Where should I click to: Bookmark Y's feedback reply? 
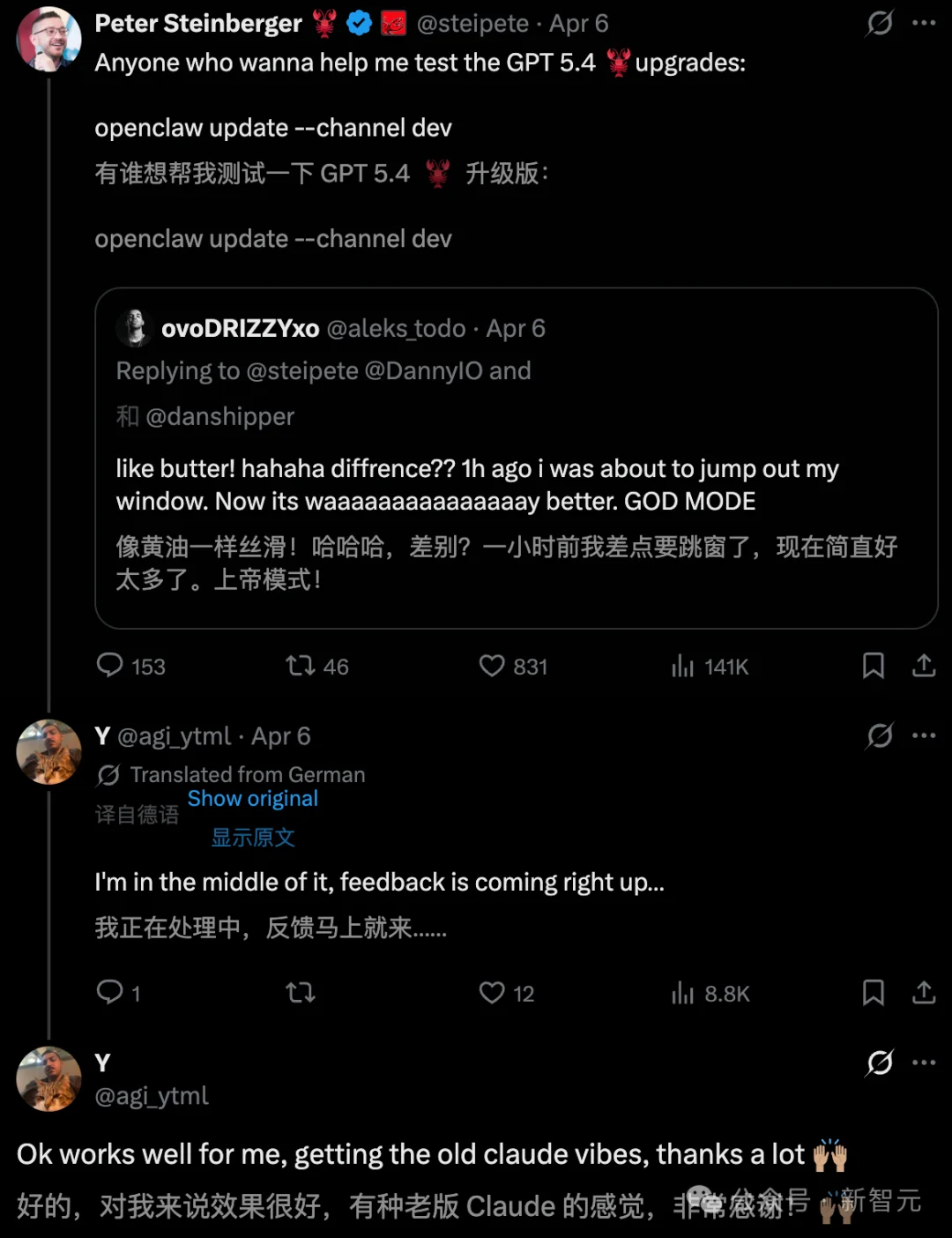click(874, 993)
